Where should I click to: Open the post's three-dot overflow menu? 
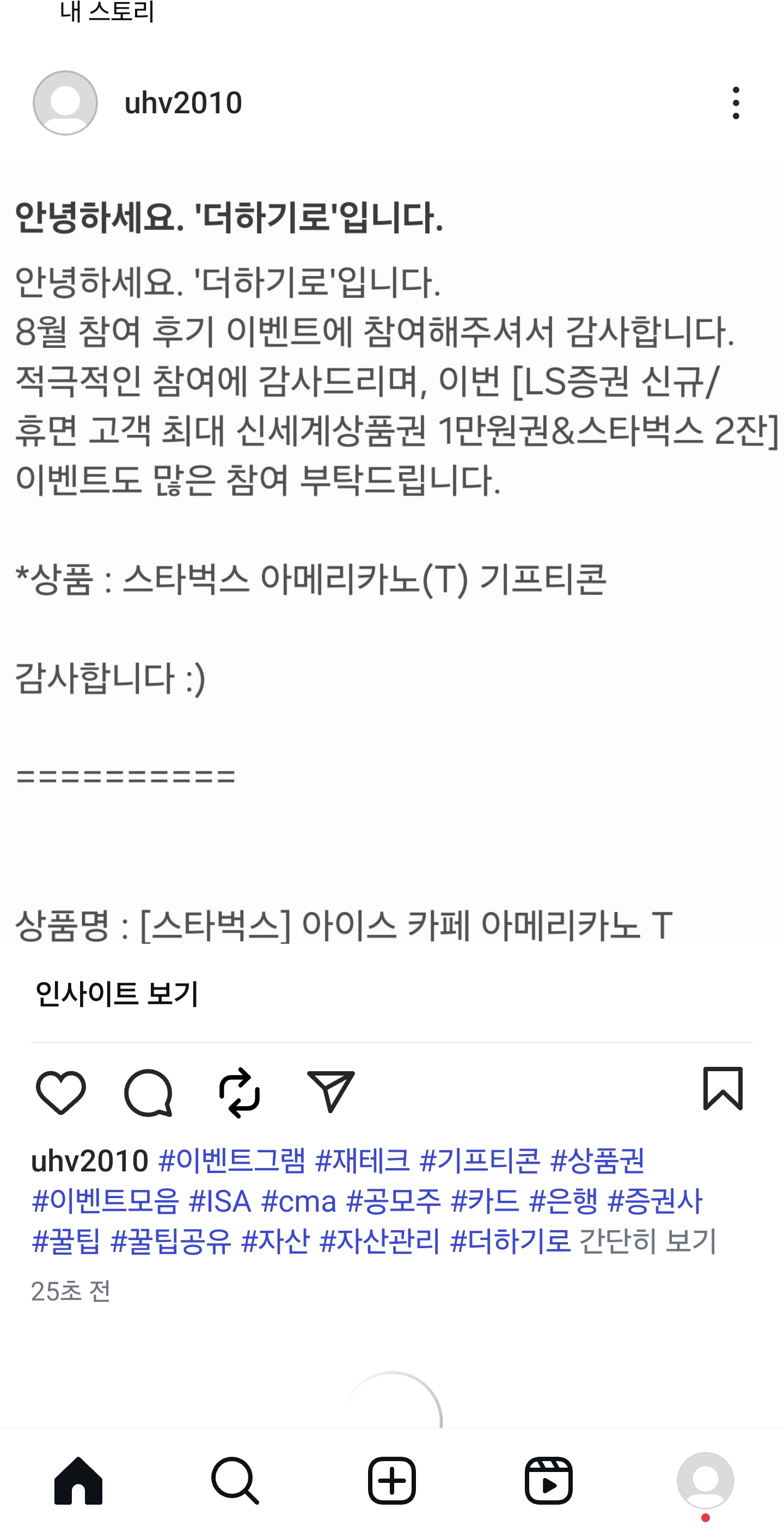click(736, 103)
